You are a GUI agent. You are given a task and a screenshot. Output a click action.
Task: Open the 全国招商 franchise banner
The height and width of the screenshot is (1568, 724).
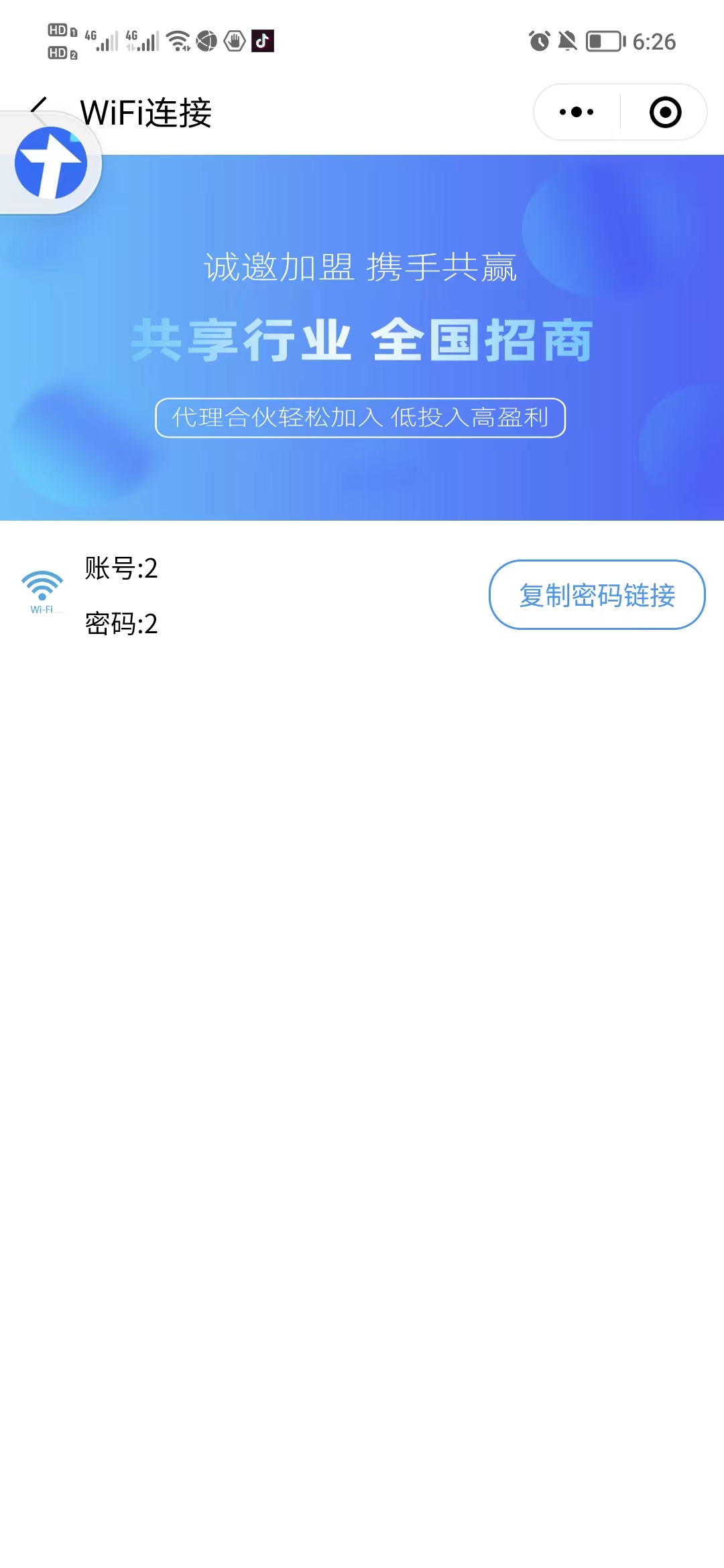click(x=362, y=338)
